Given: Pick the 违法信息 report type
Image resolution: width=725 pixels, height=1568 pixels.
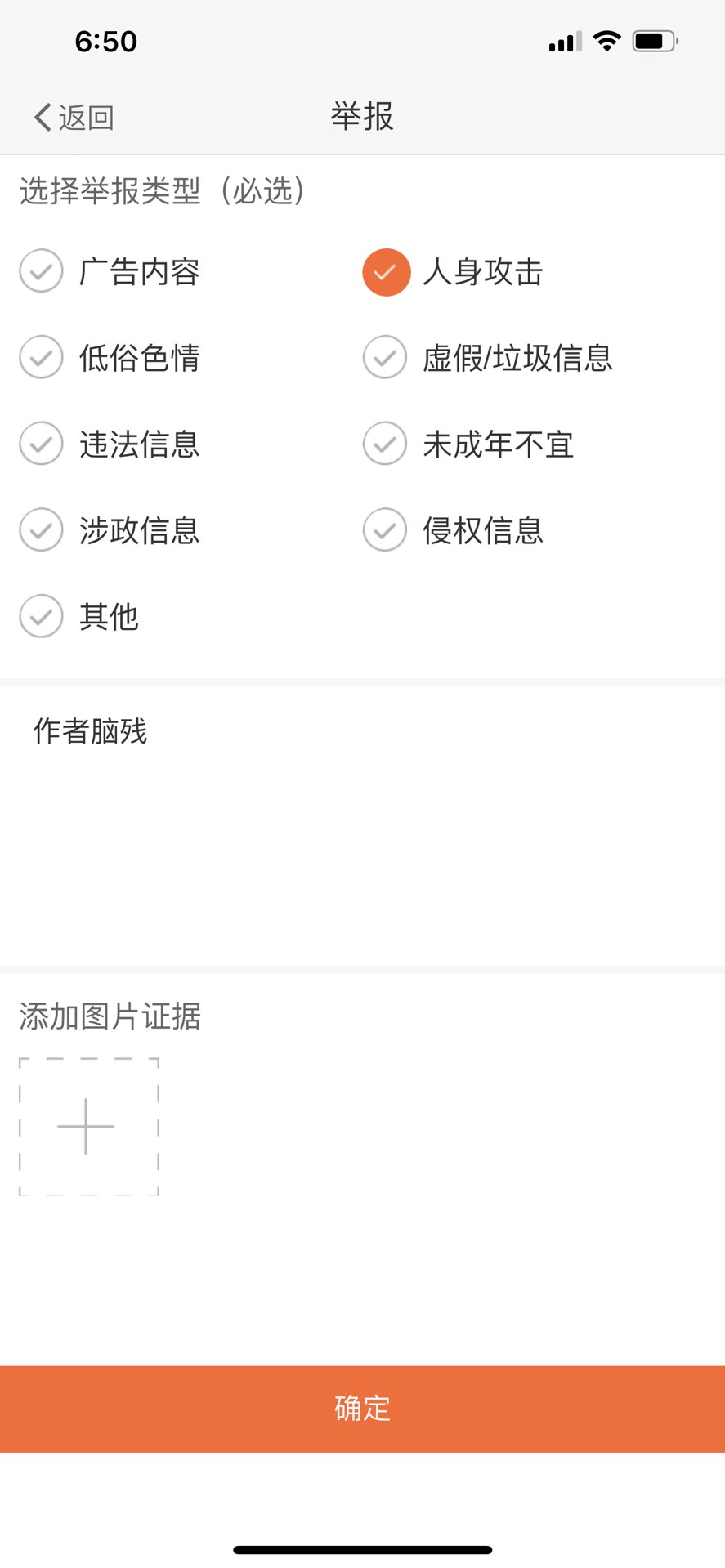Looking at the screenshot, I should (x=110, y=444).
